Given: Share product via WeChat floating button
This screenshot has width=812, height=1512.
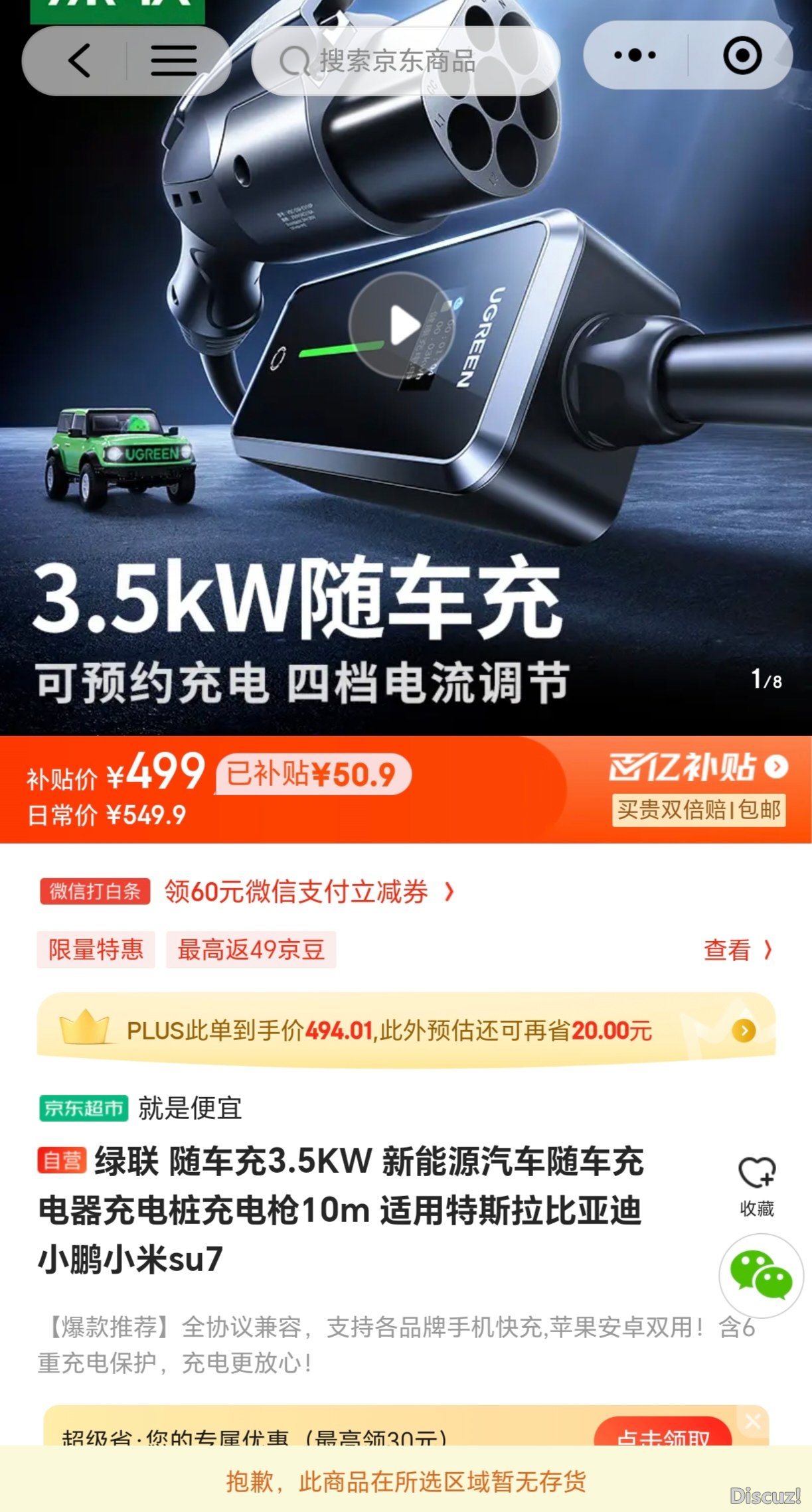Looking at the screenshot, I should click(x=761, y=1275).
